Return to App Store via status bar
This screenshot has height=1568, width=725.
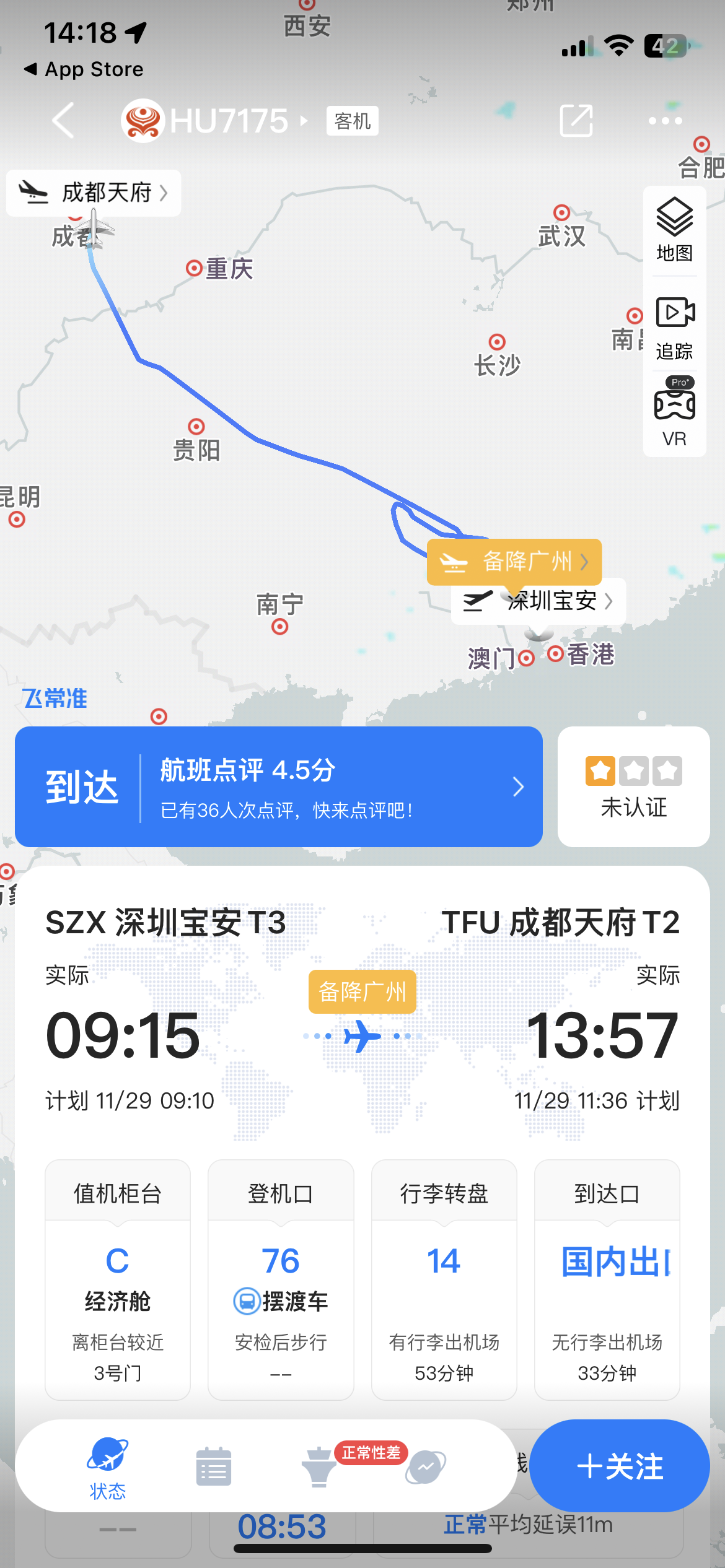click(x=84, y=69)
